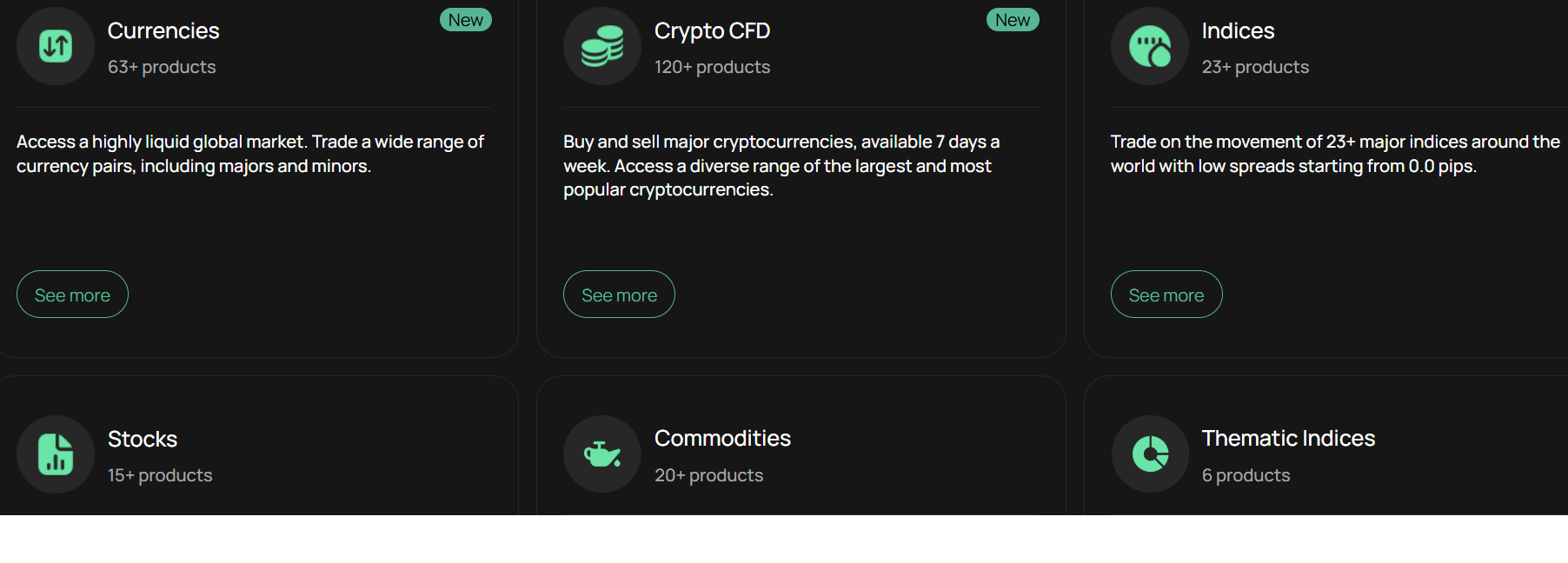Tap See more under Currencies
The image size is (1568, 563).
coord(72,295)
